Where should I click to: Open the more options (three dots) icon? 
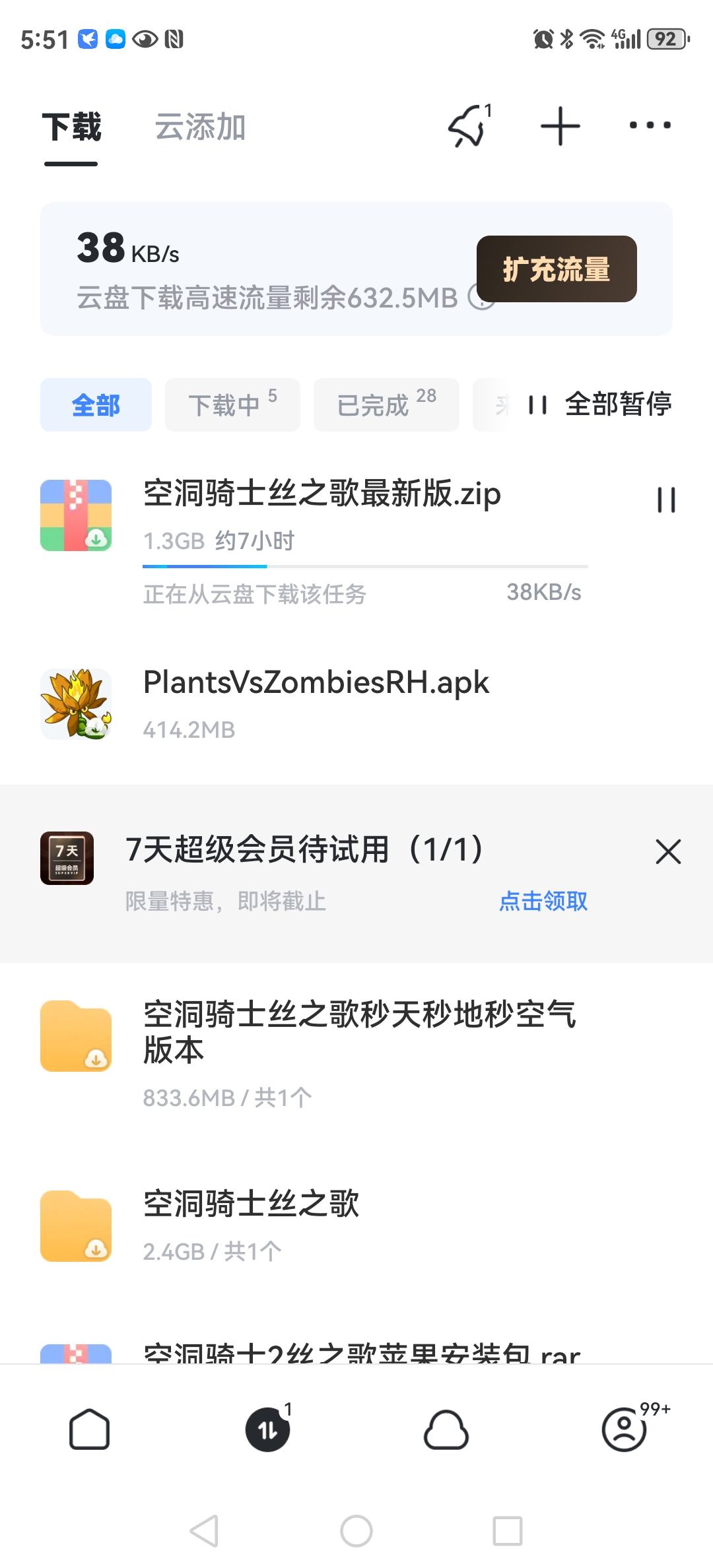[x=650, y=125]
